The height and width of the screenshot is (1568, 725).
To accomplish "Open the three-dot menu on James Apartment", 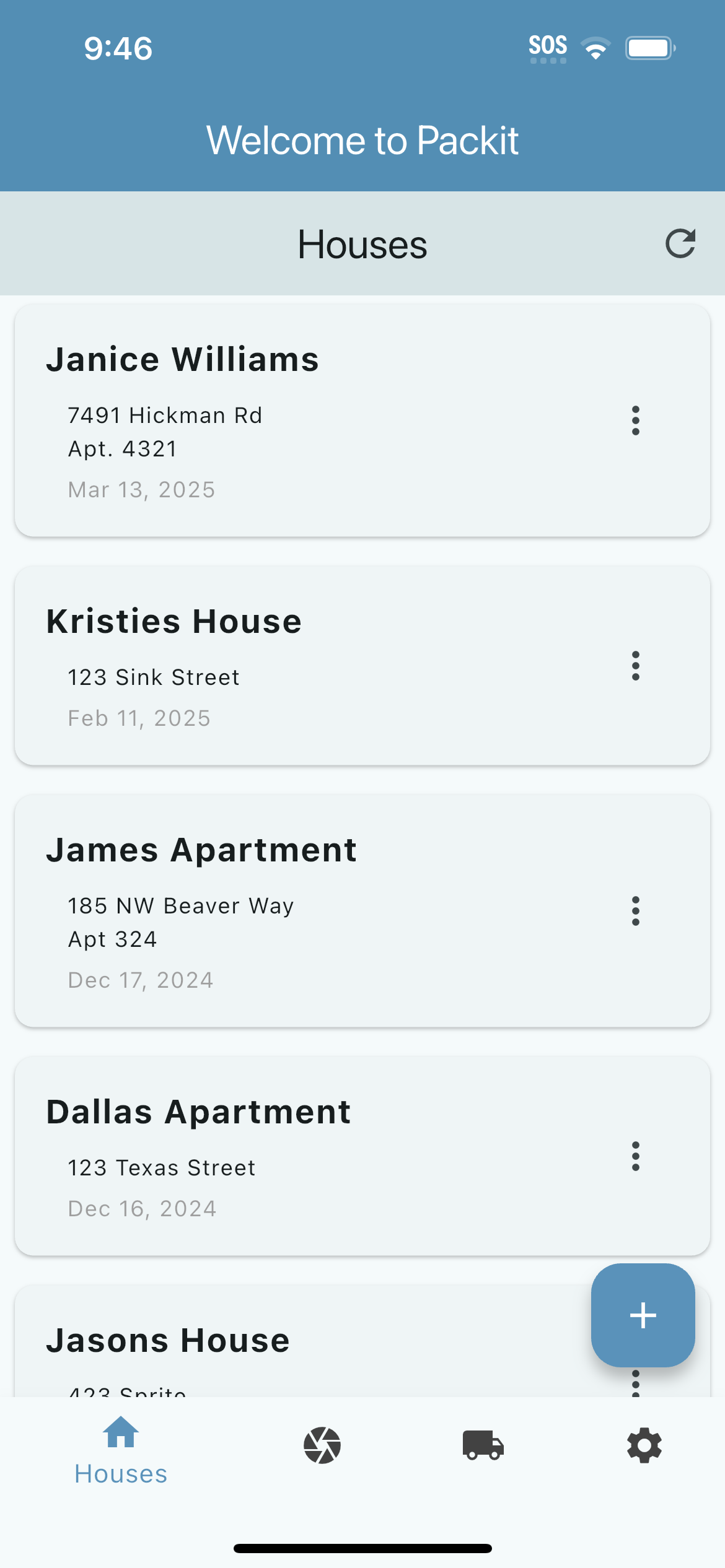I will tap(636, 912).
